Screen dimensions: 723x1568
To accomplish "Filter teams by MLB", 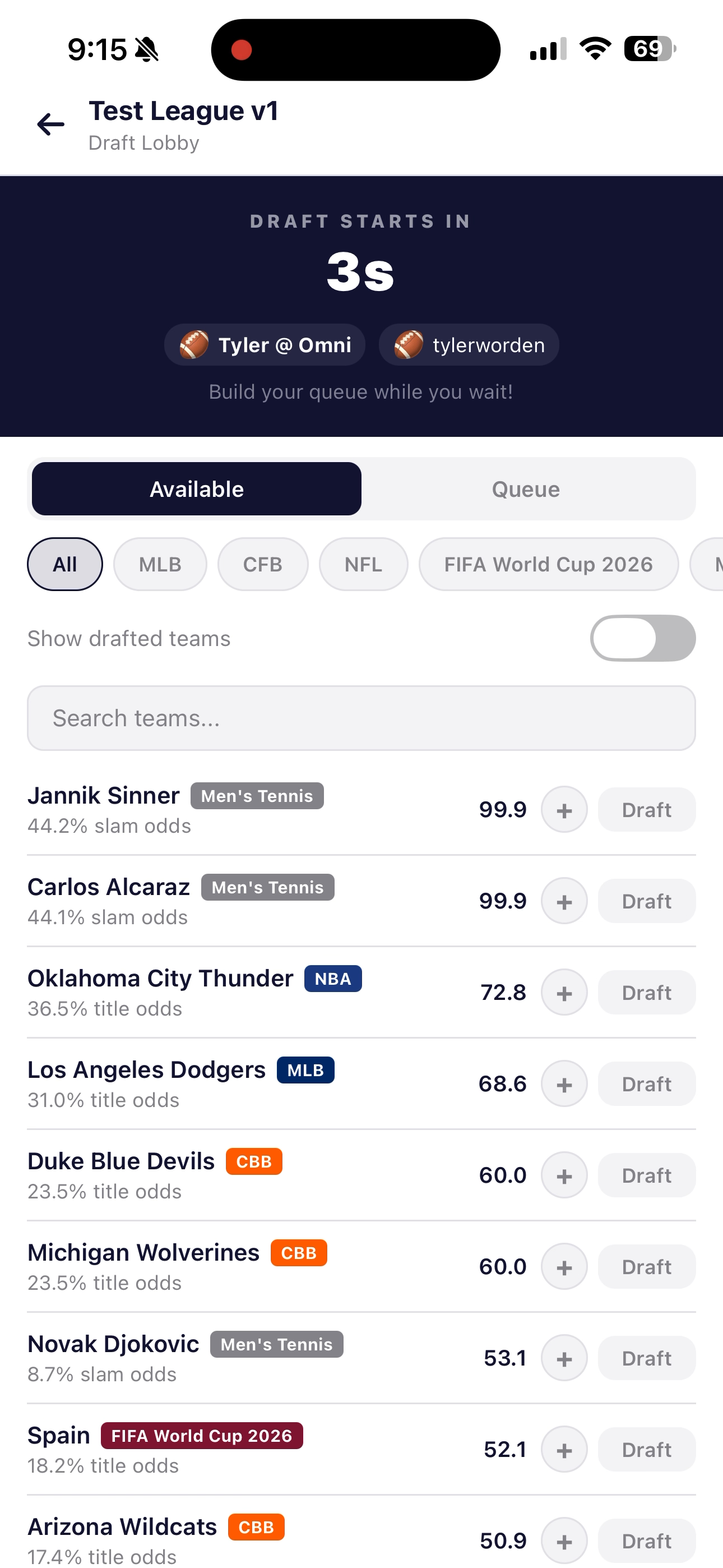I will coord(160,564).
